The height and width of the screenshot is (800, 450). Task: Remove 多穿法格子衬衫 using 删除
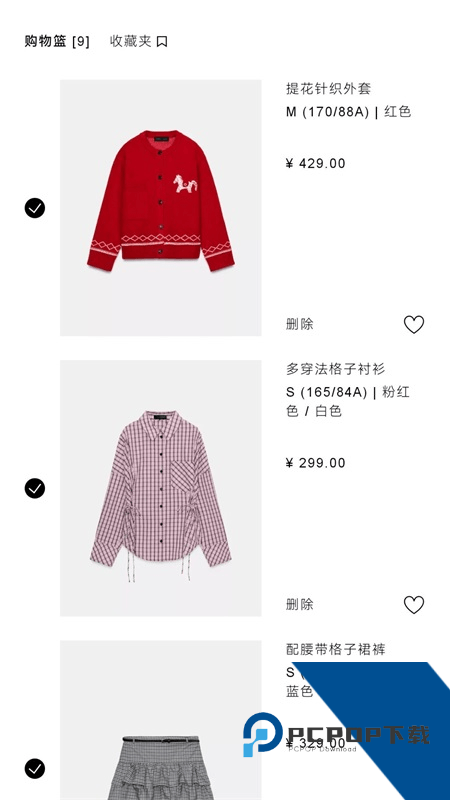[299, 605]
